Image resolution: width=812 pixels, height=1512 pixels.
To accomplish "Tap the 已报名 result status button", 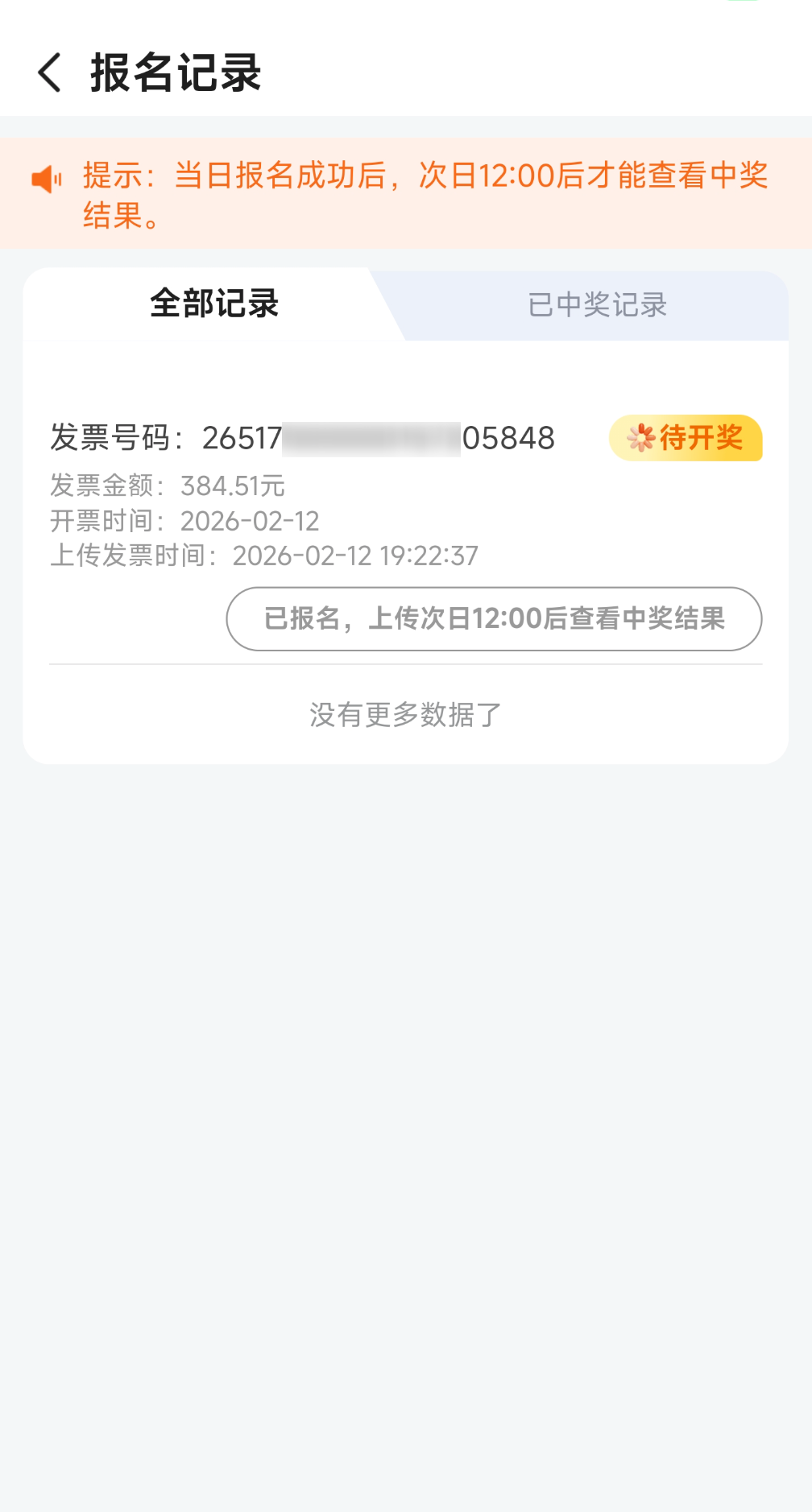I will coord(494,618).
